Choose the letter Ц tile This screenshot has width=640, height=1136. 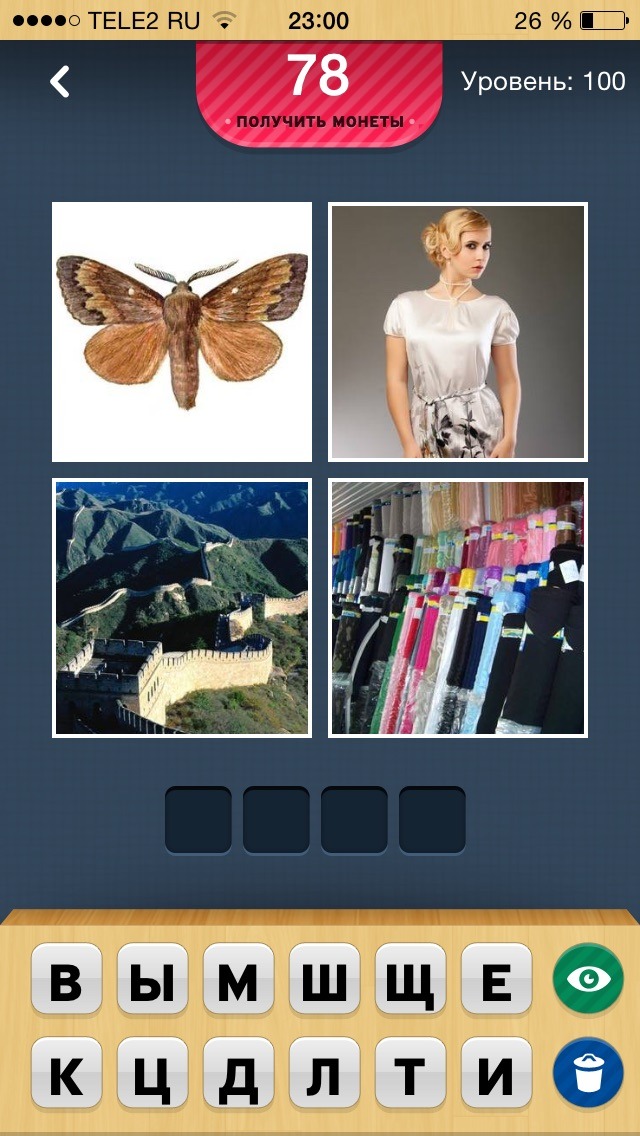pyautogui.click(x=152, y=1074)
